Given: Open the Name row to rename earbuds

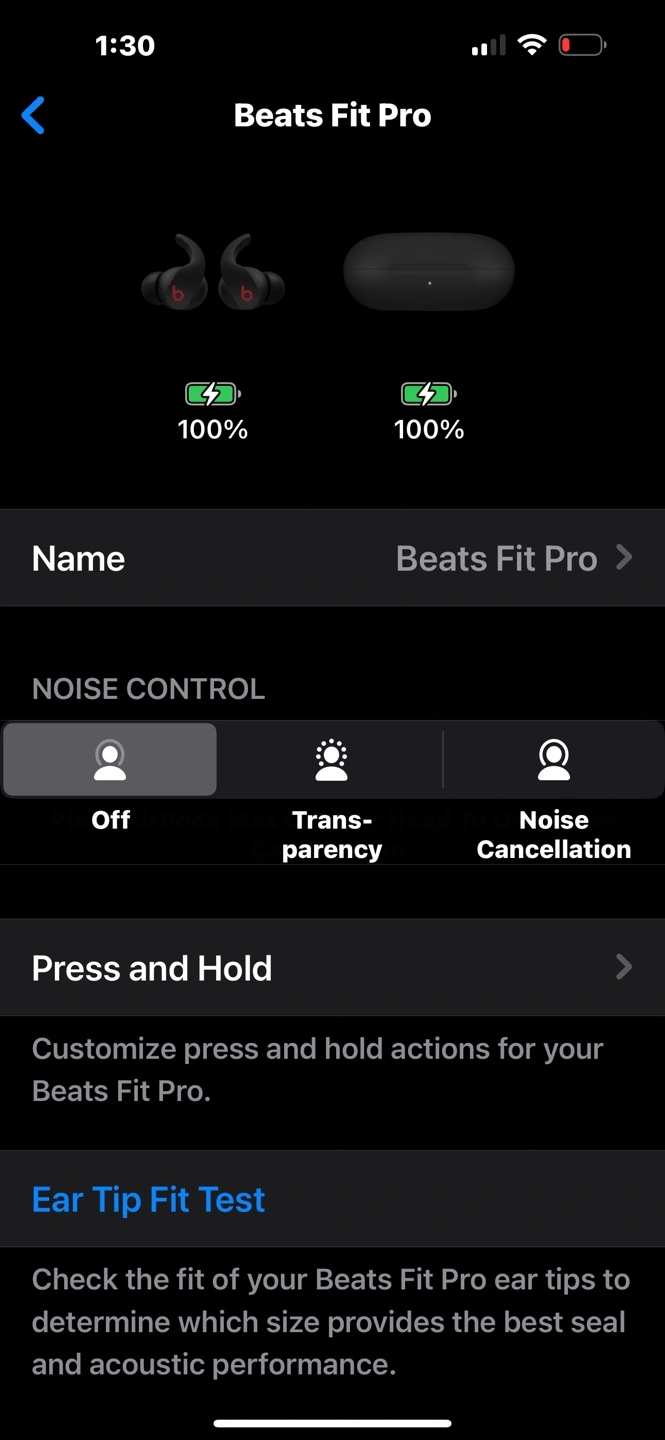Looking at the screenshot, I should 332,558.
